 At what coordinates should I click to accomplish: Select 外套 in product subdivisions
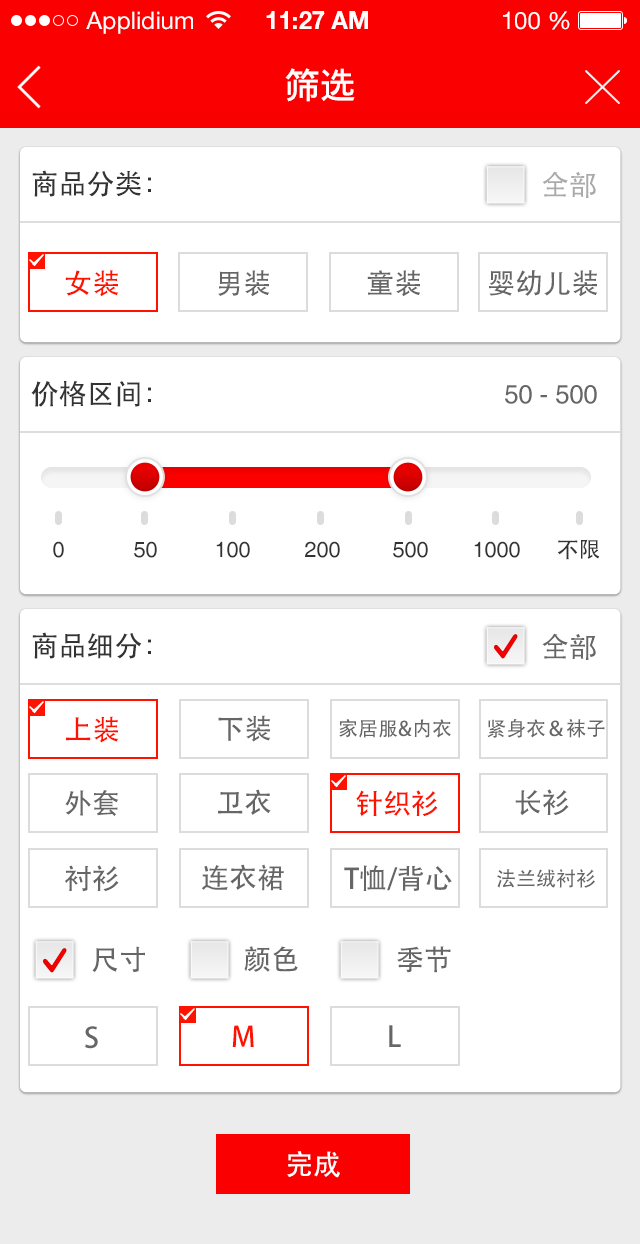[x=93, y=803]
